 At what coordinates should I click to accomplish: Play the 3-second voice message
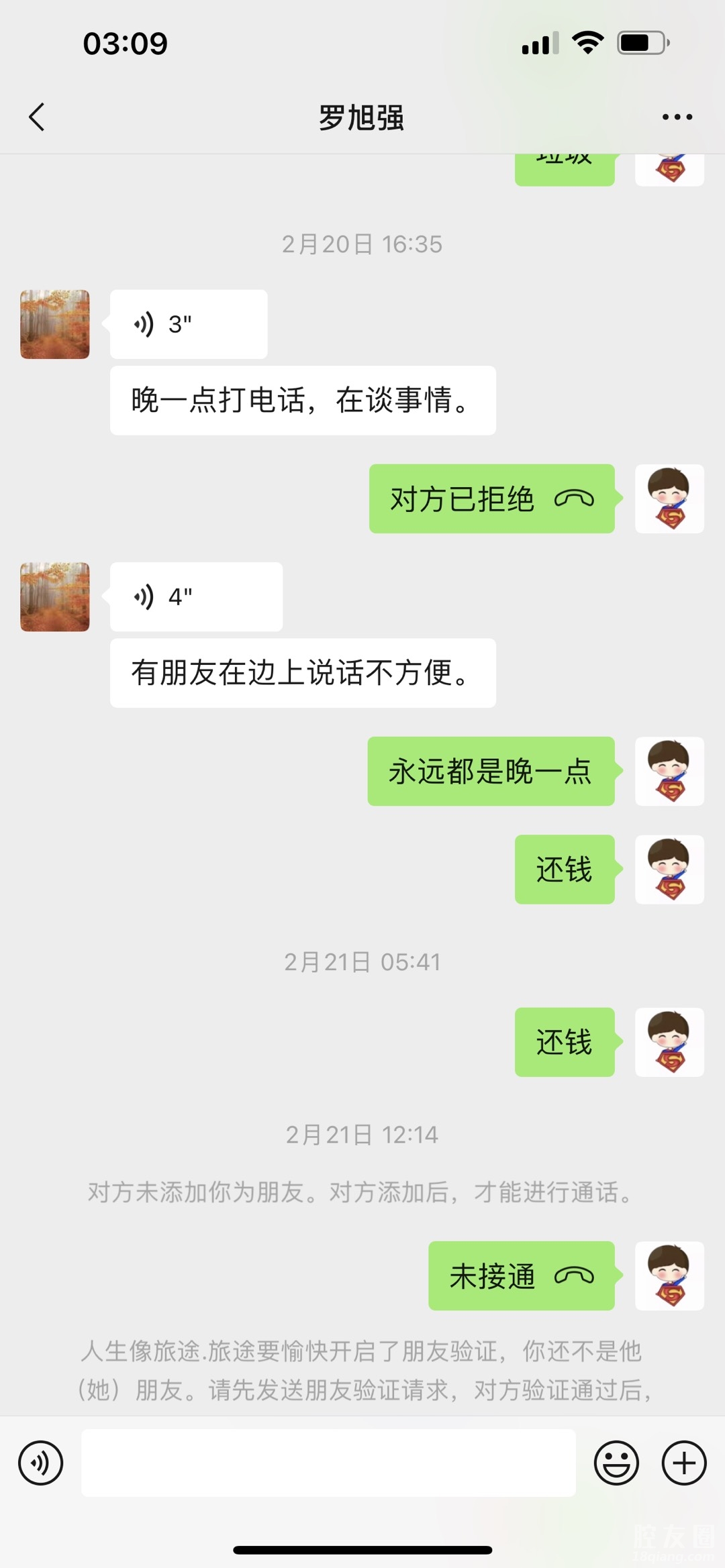tap(188, 325)
